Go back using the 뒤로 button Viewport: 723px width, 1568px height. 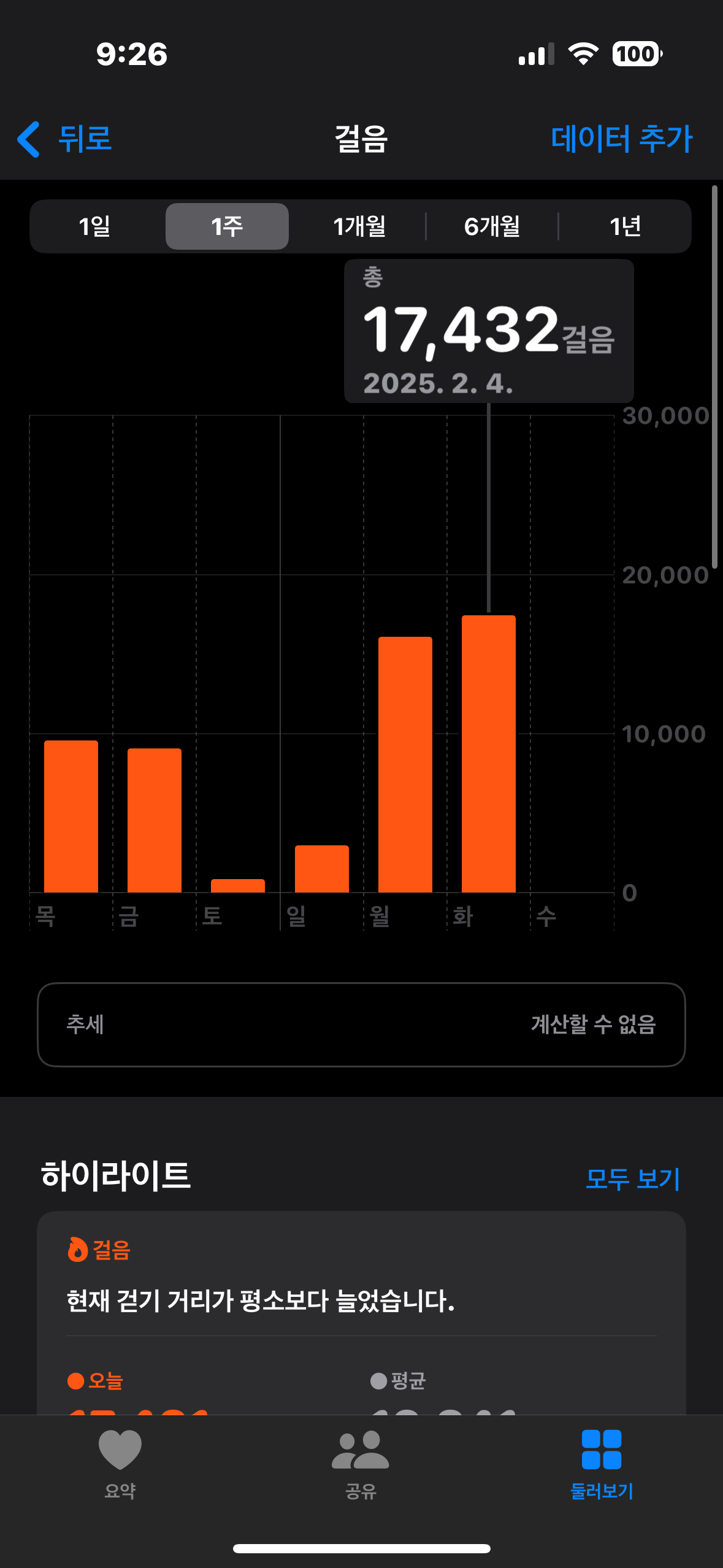tap(65, 139)
